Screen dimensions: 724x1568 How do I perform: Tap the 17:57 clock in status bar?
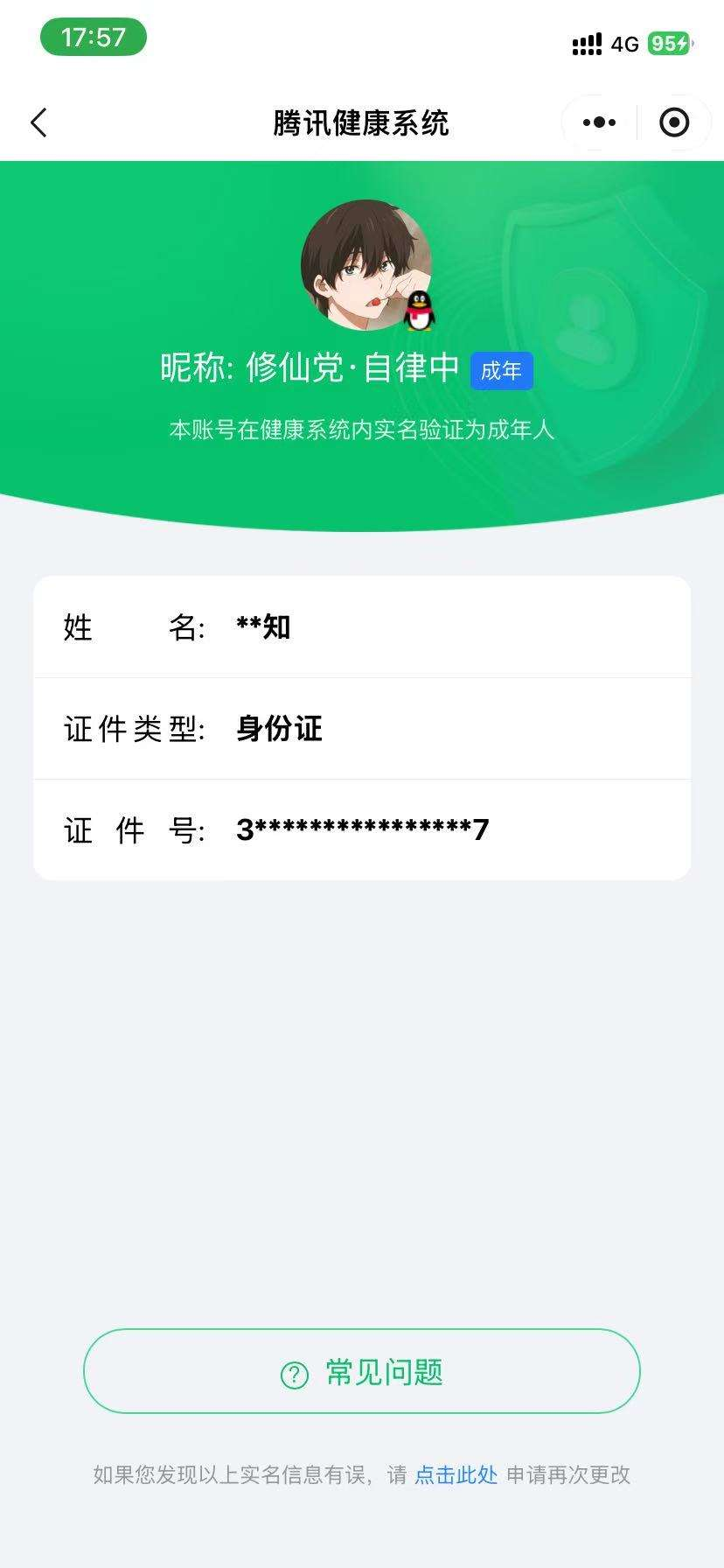point(93,38)
